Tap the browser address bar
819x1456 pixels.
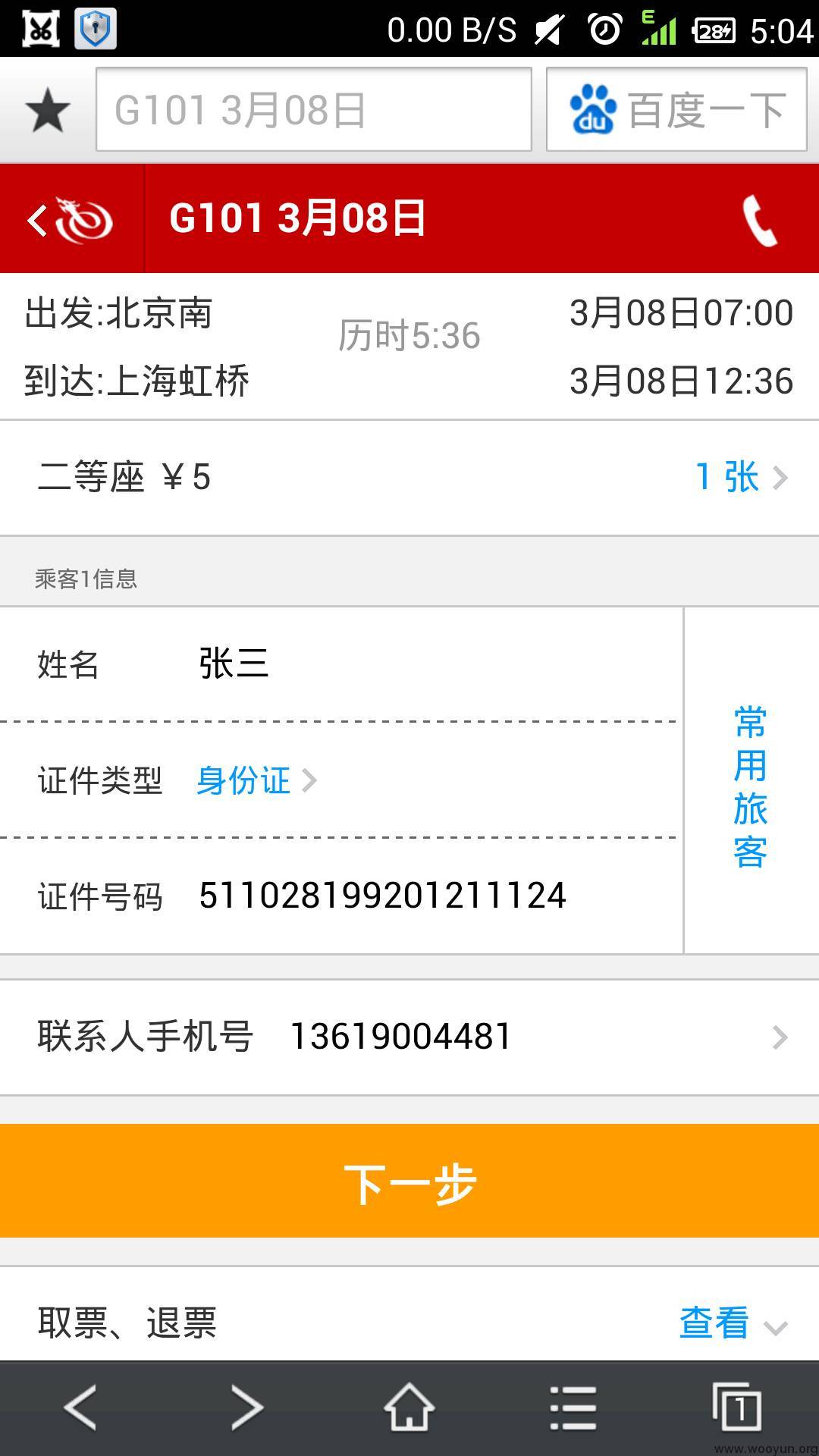314,109
